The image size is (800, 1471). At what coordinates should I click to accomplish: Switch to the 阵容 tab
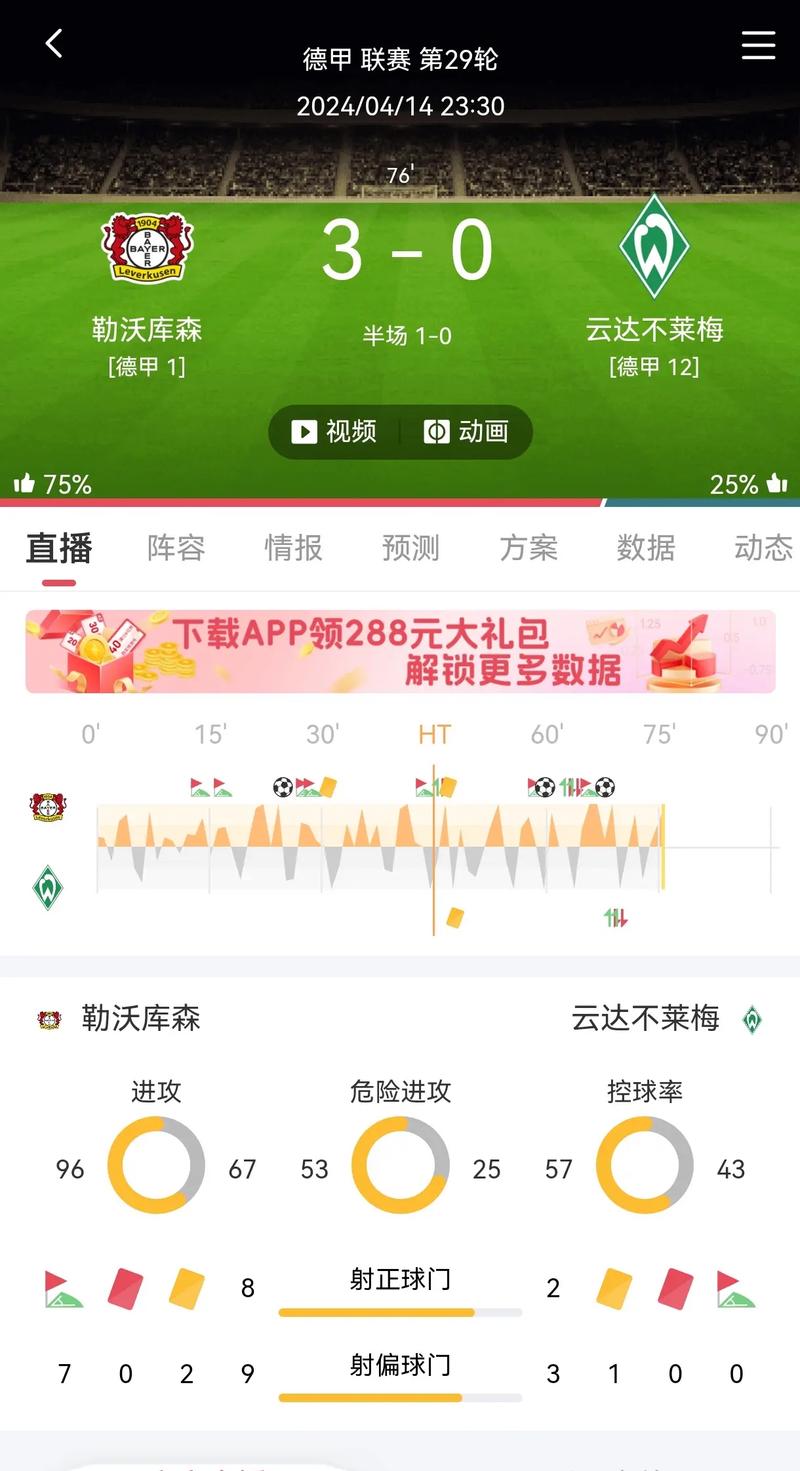pos(176,548)
